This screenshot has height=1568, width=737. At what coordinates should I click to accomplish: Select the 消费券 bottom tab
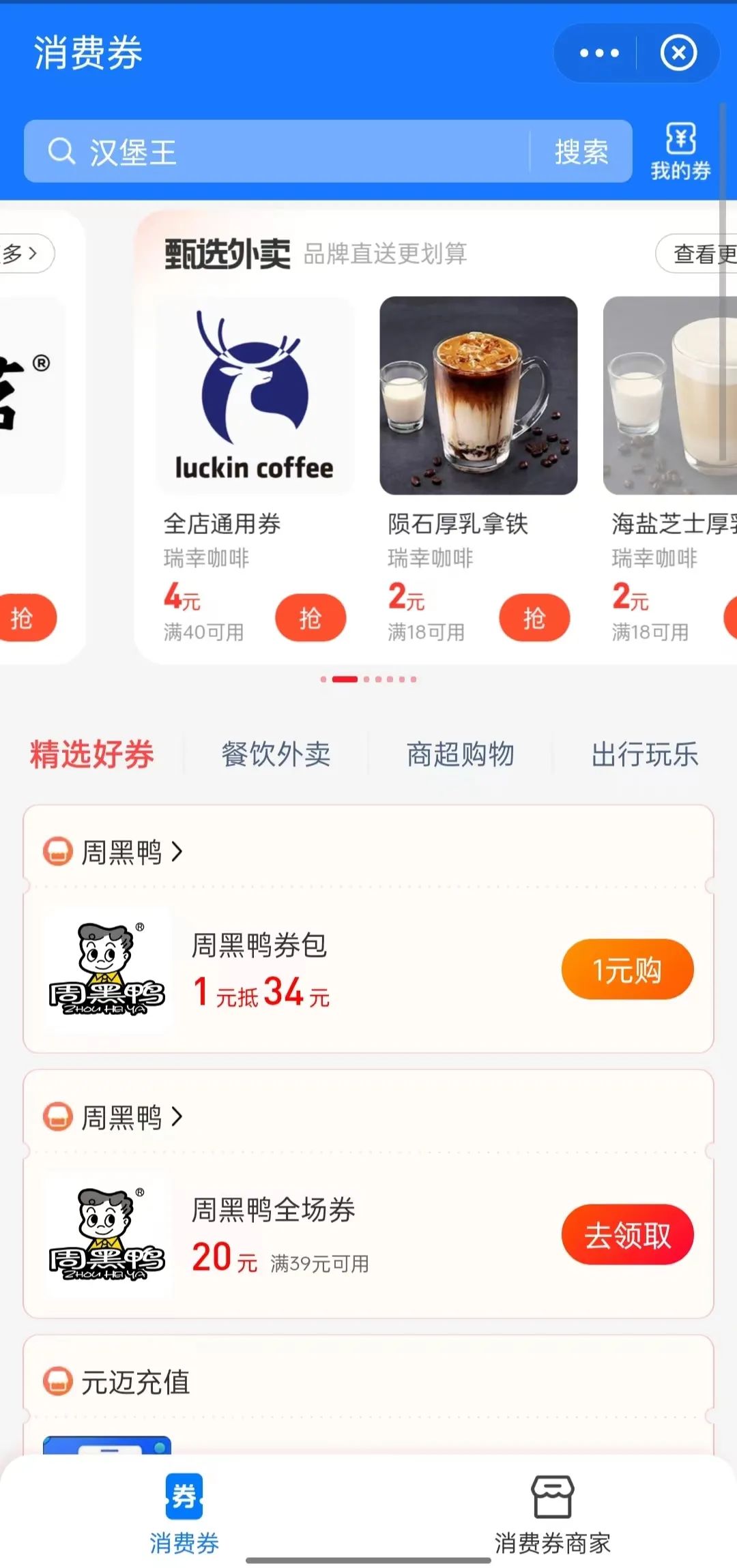[x=184, y=1513]
